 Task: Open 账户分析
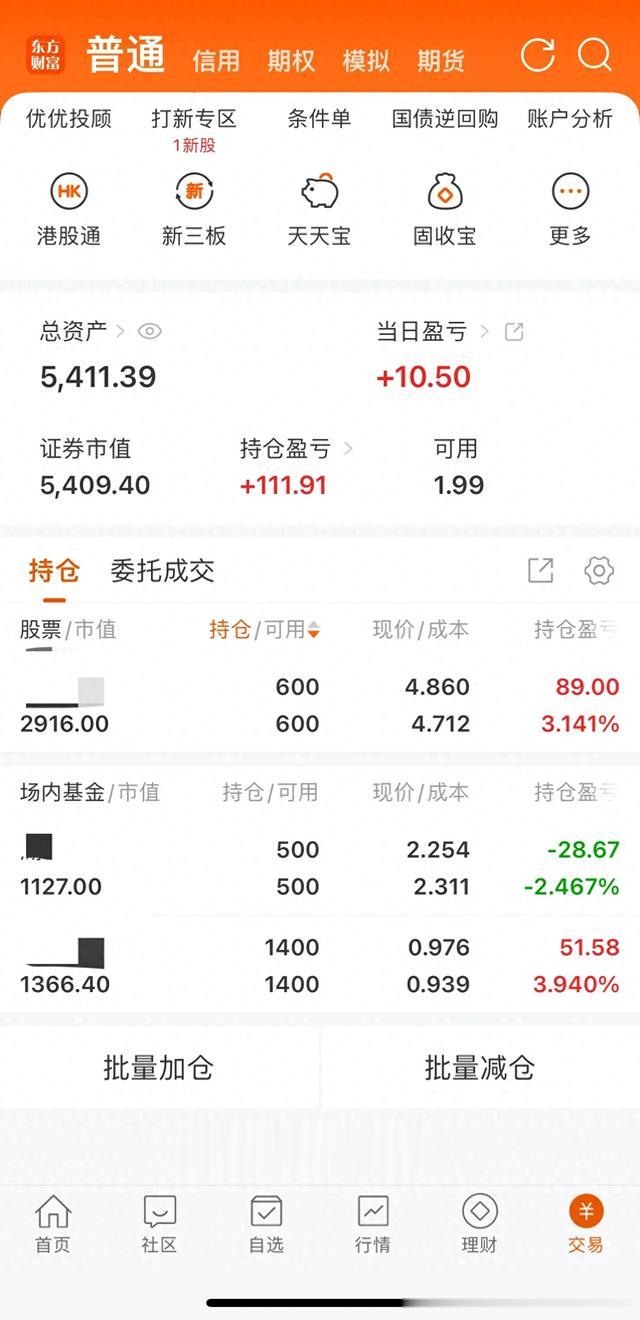click(570, 119)
